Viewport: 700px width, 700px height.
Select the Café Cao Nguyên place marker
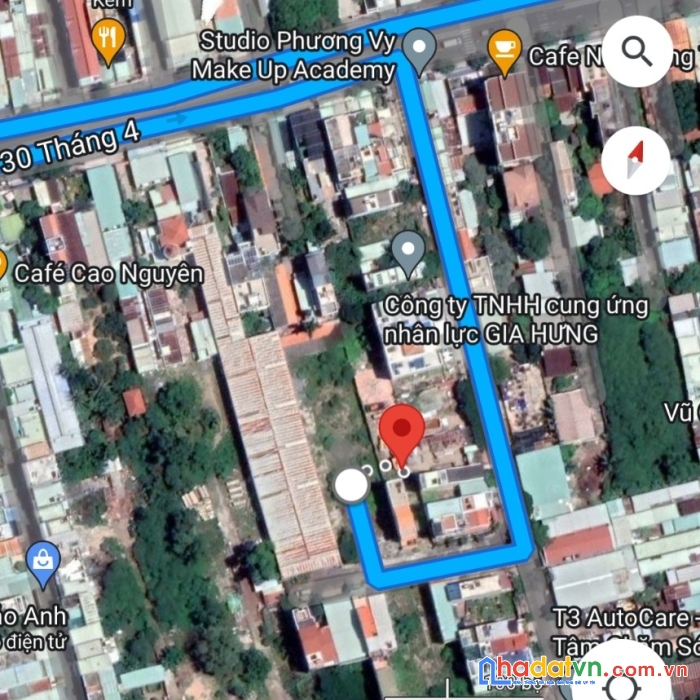coord(3,267)
